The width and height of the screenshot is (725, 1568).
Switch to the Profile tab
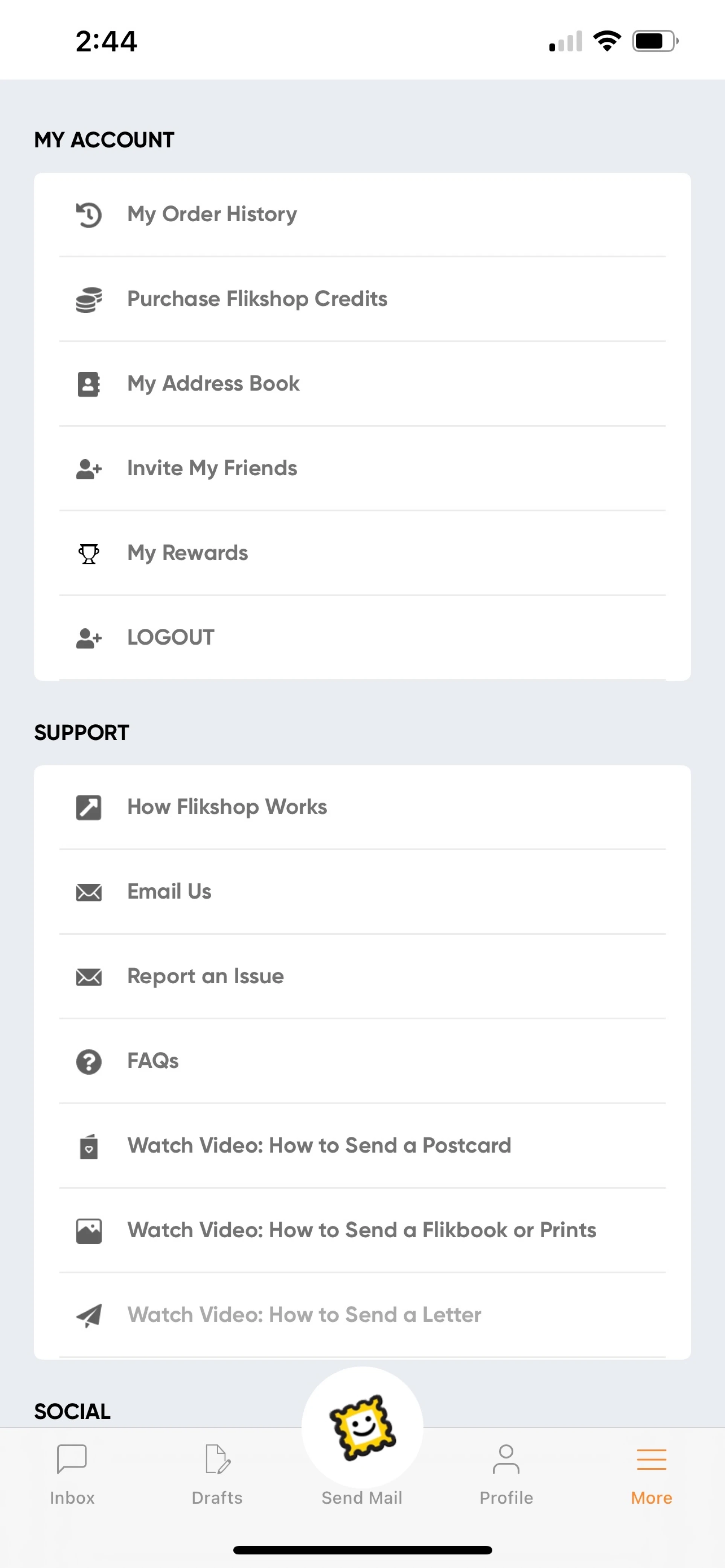(506, 1474)
